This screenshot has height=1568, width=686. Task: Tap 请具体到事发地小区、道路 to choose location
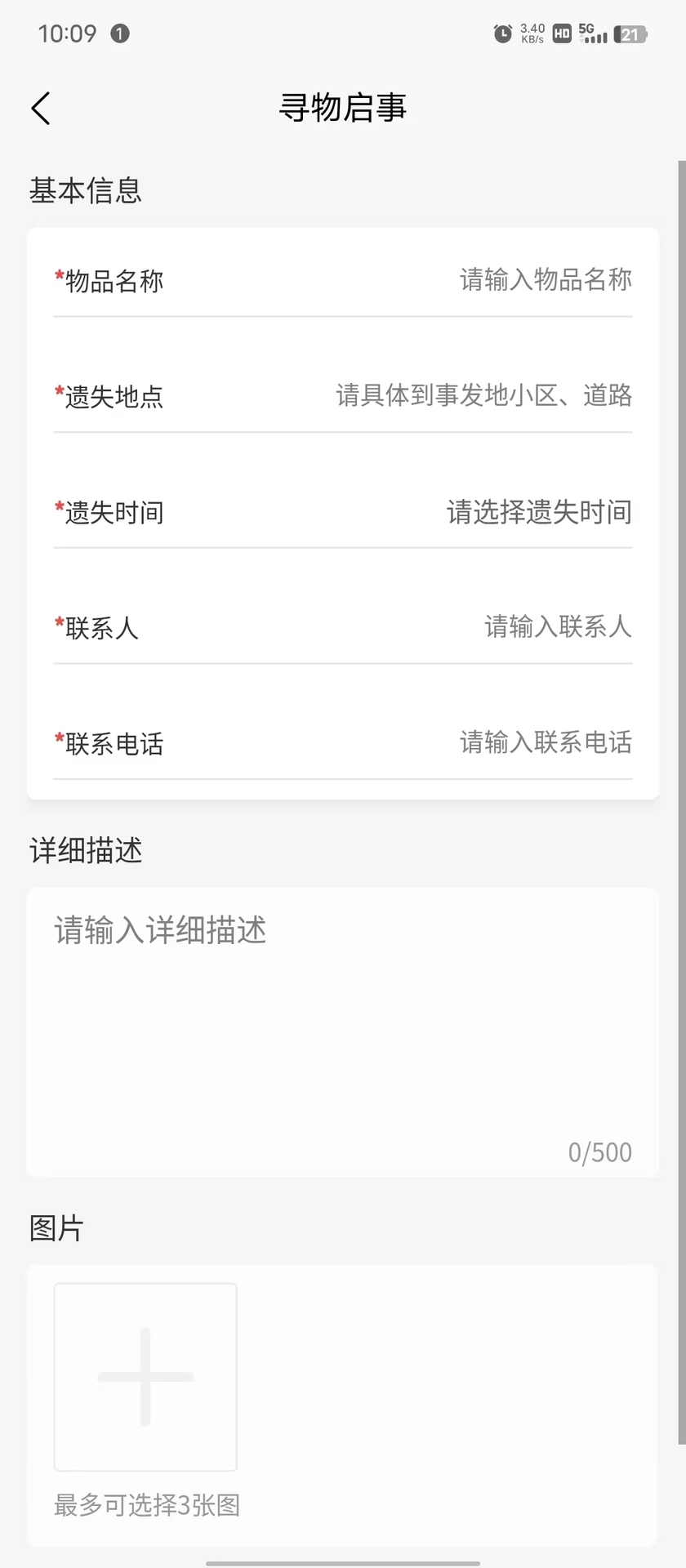tap(483, 395)
